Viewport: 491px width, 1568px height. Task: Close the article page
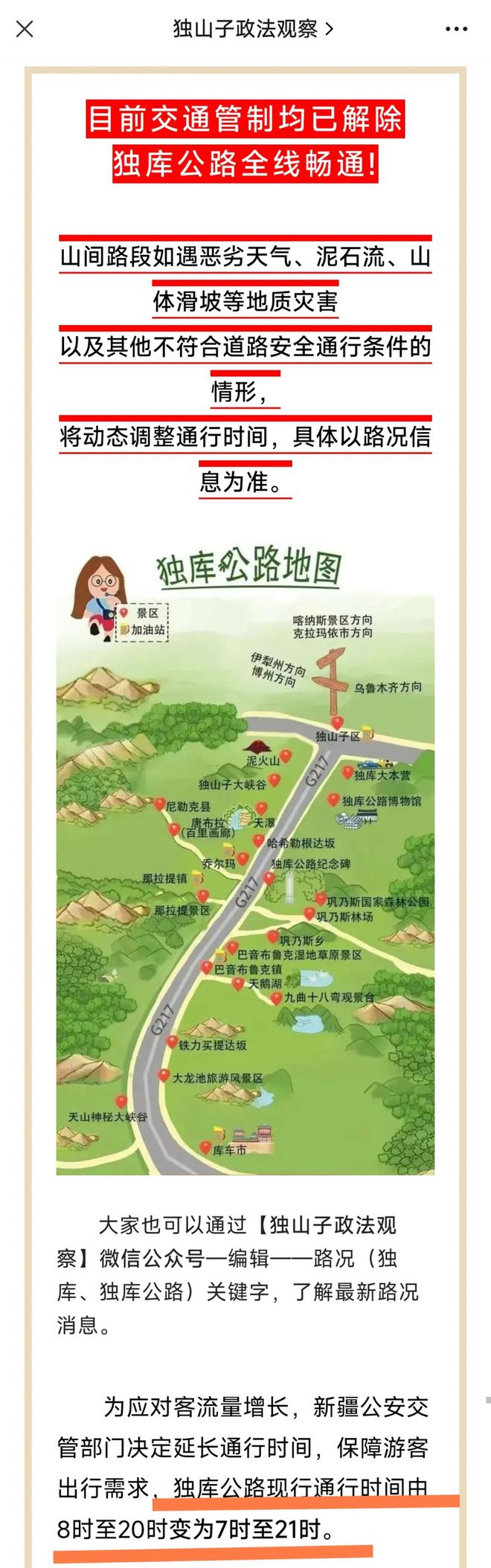tap(25, 29)
